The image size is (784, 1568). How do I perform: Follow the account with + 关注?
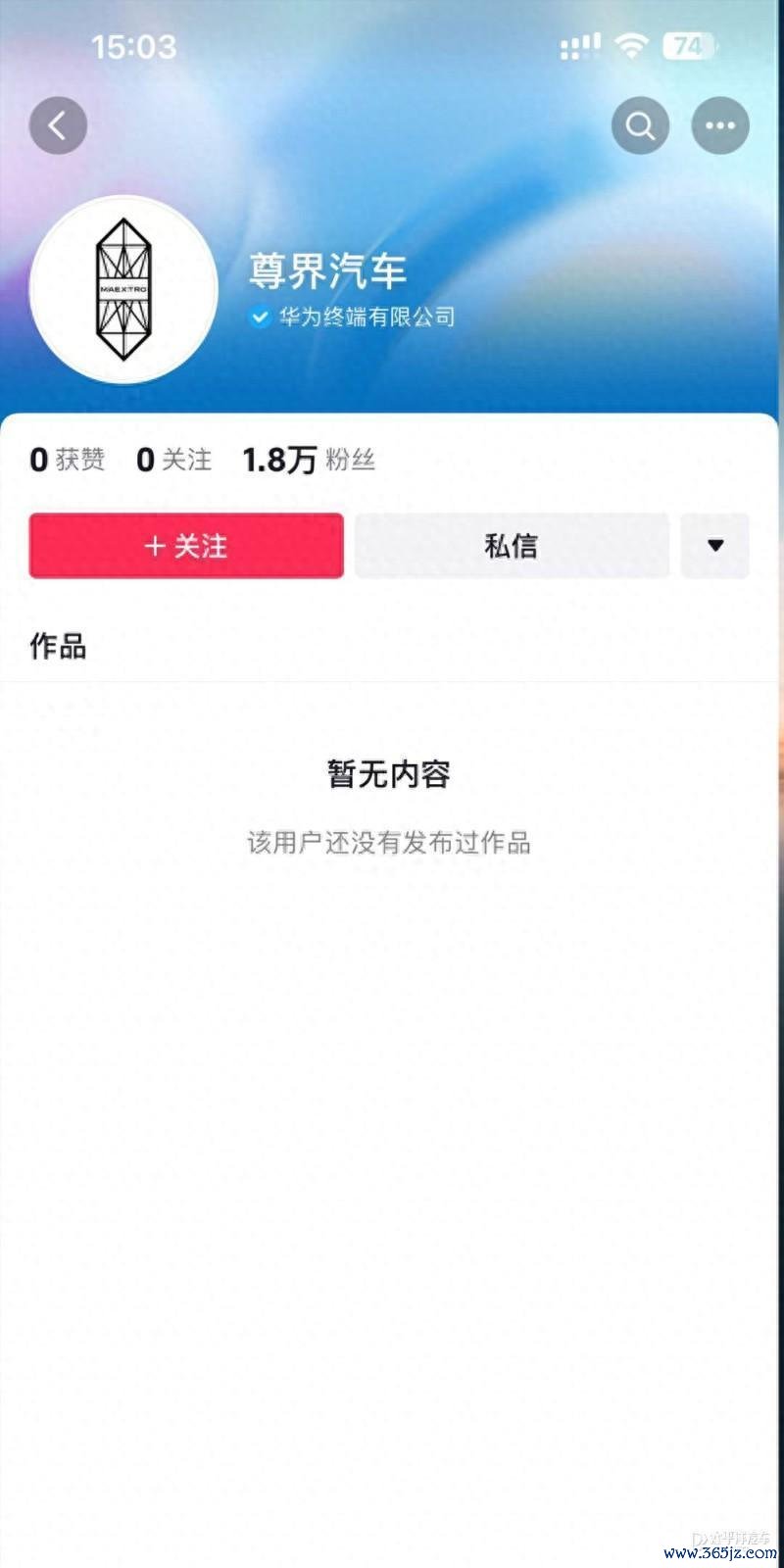point(186,546)
